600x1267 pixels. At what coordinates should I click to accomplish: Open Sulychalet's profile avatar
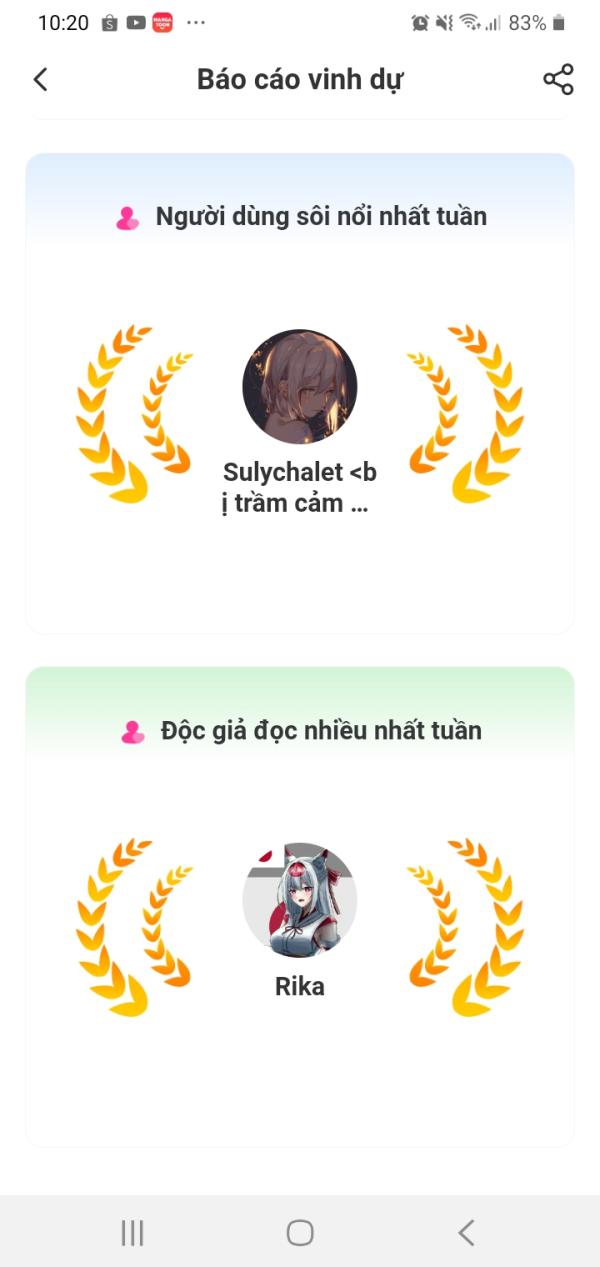point(300,387)
